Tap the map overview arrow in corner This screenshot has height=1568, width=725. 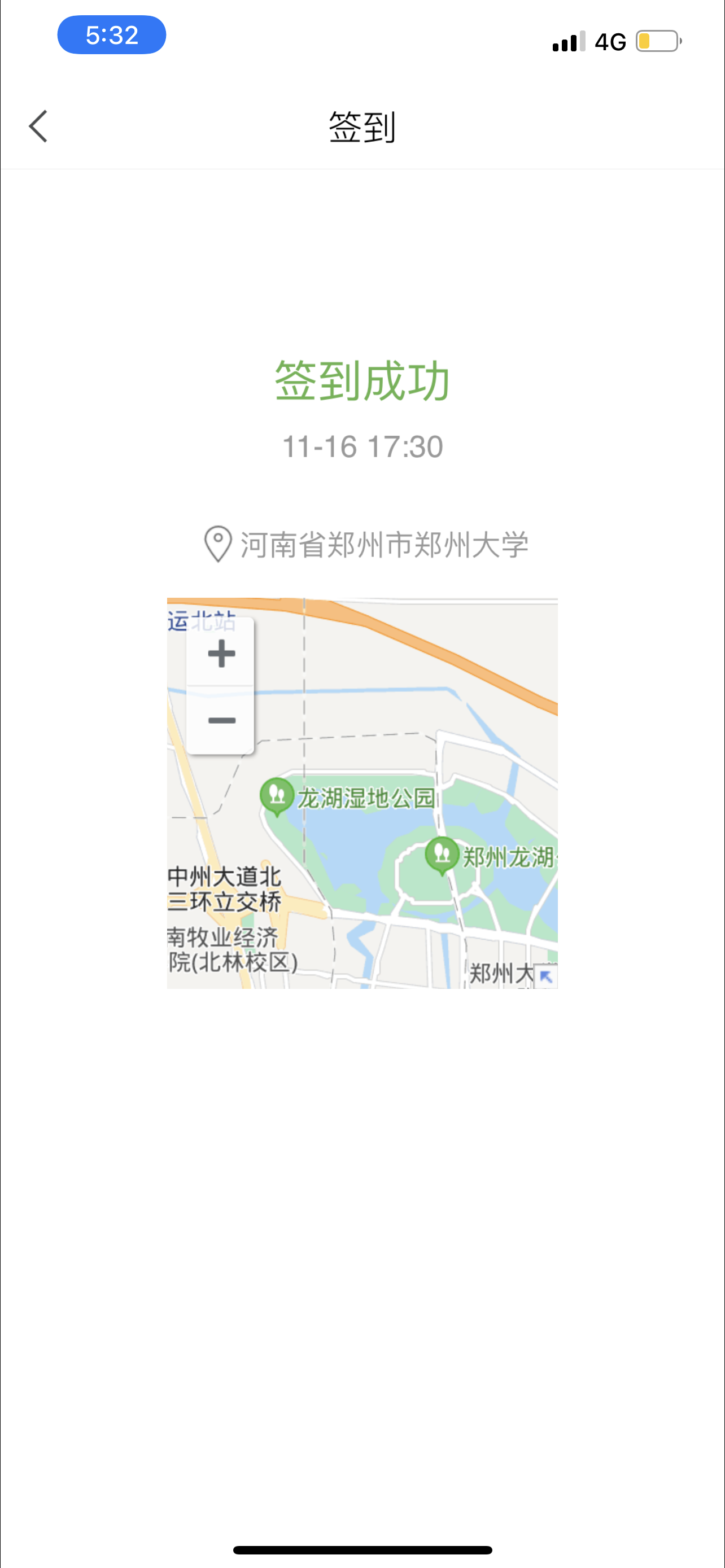point(546,976)
